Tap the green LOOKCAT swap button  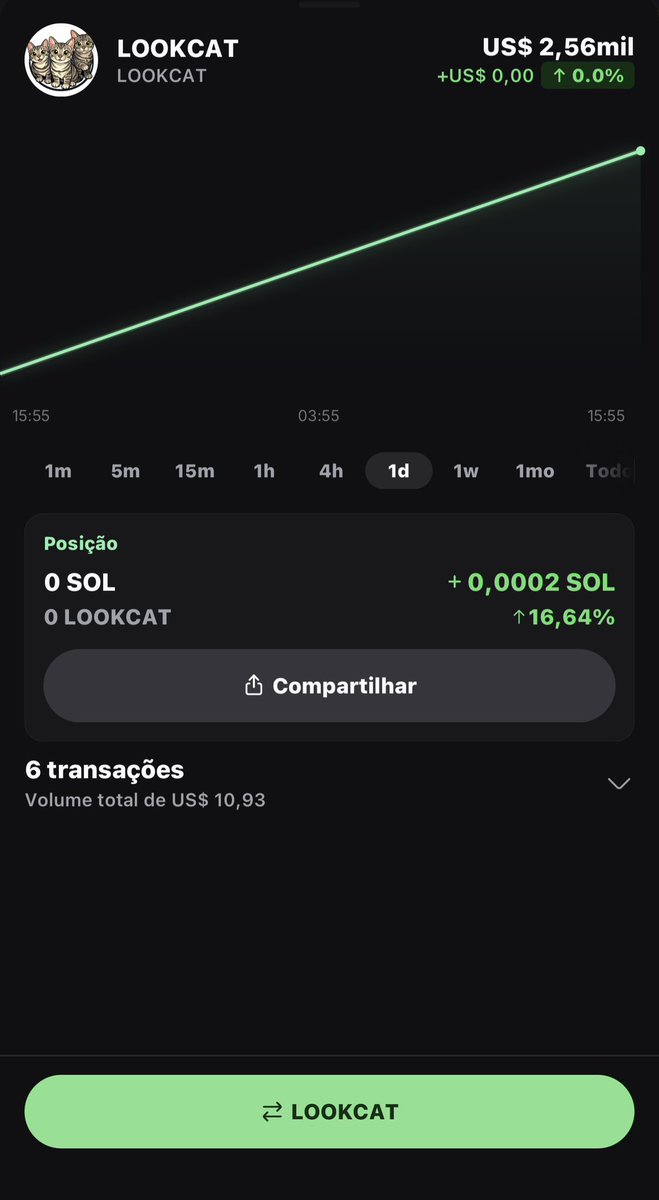point(329,1112)
